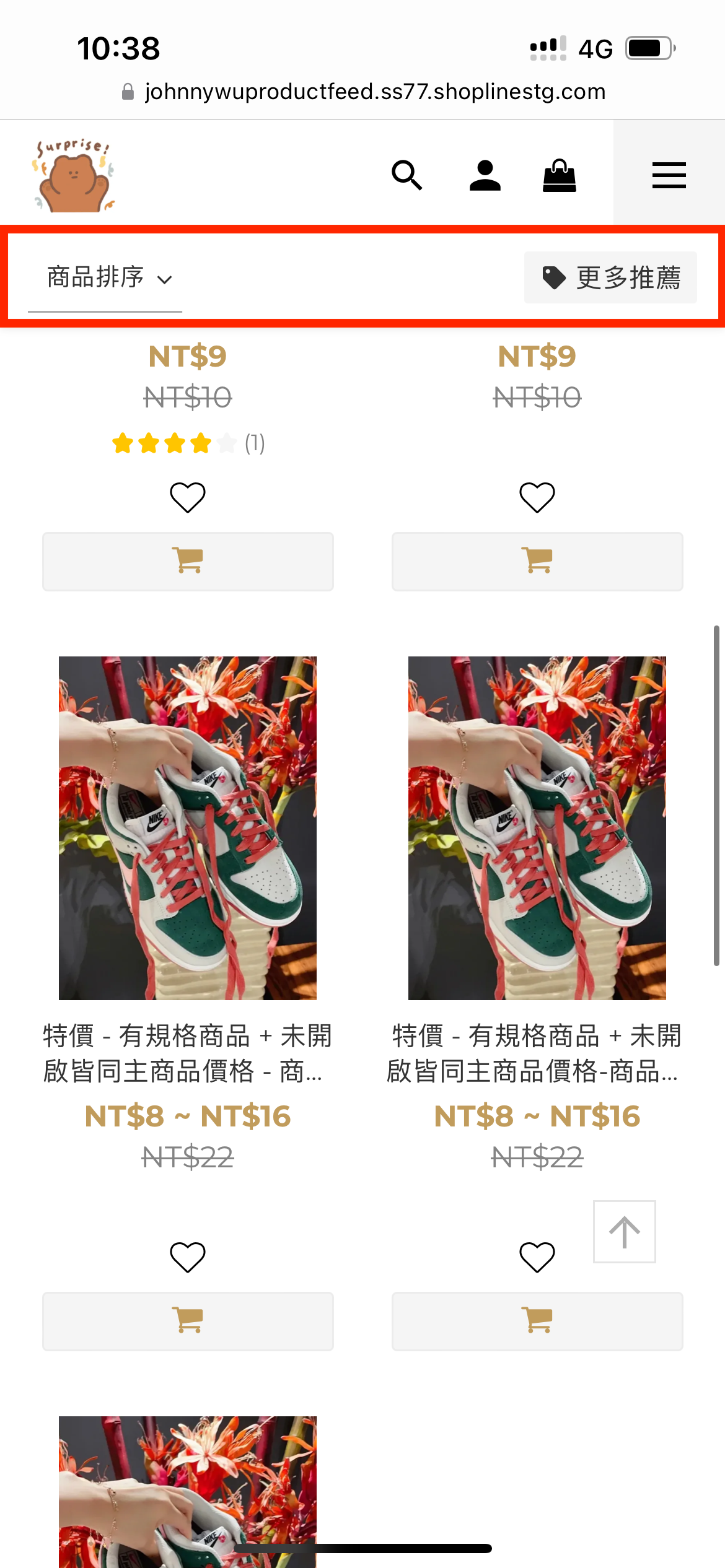The height and width of the screenshot is (1568, 725).
Task: Add the unreviewed NT$9 product to cart
Action: coord(537,561)
